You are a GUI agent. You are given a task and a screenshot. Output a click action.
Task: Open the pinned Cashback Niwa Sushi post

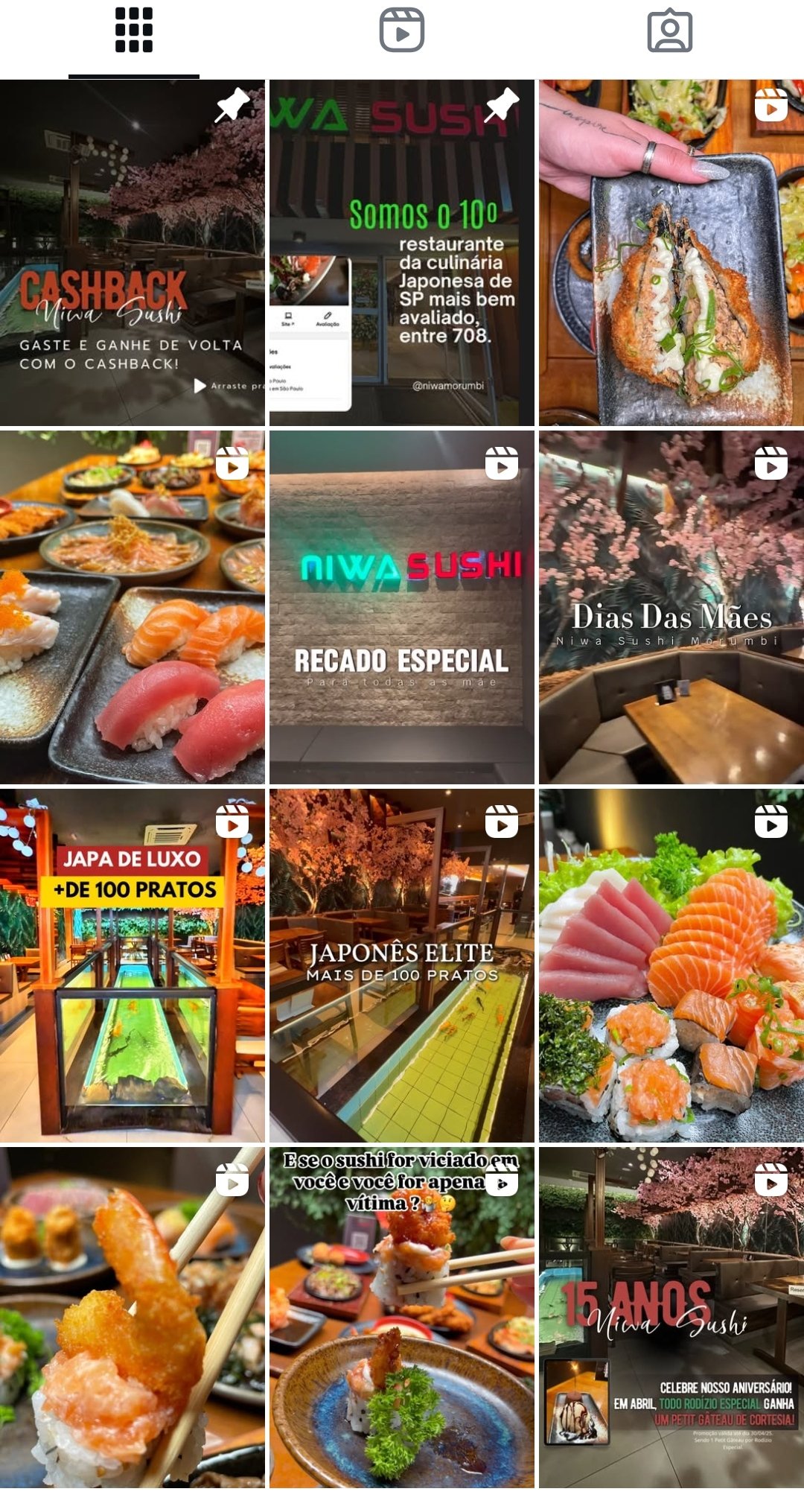coord(133,253)
